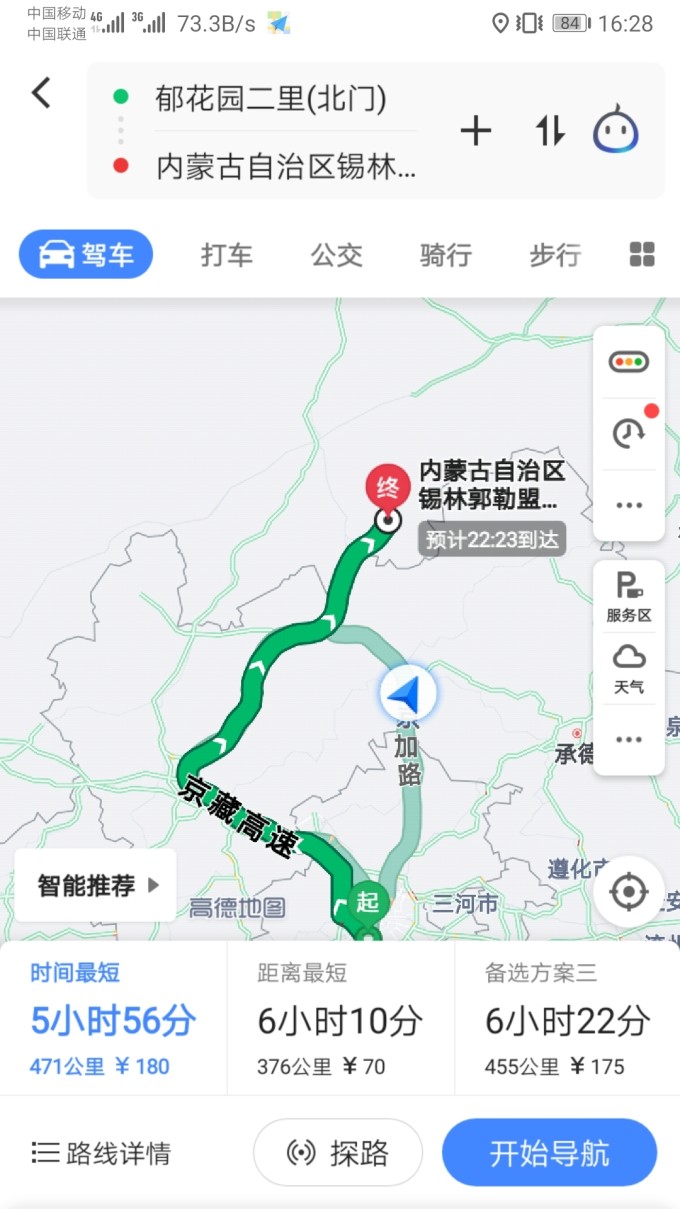Add a waypoint with the plus icon
The height and width of the screenshot is (1209, 680).
click(476, 131)
